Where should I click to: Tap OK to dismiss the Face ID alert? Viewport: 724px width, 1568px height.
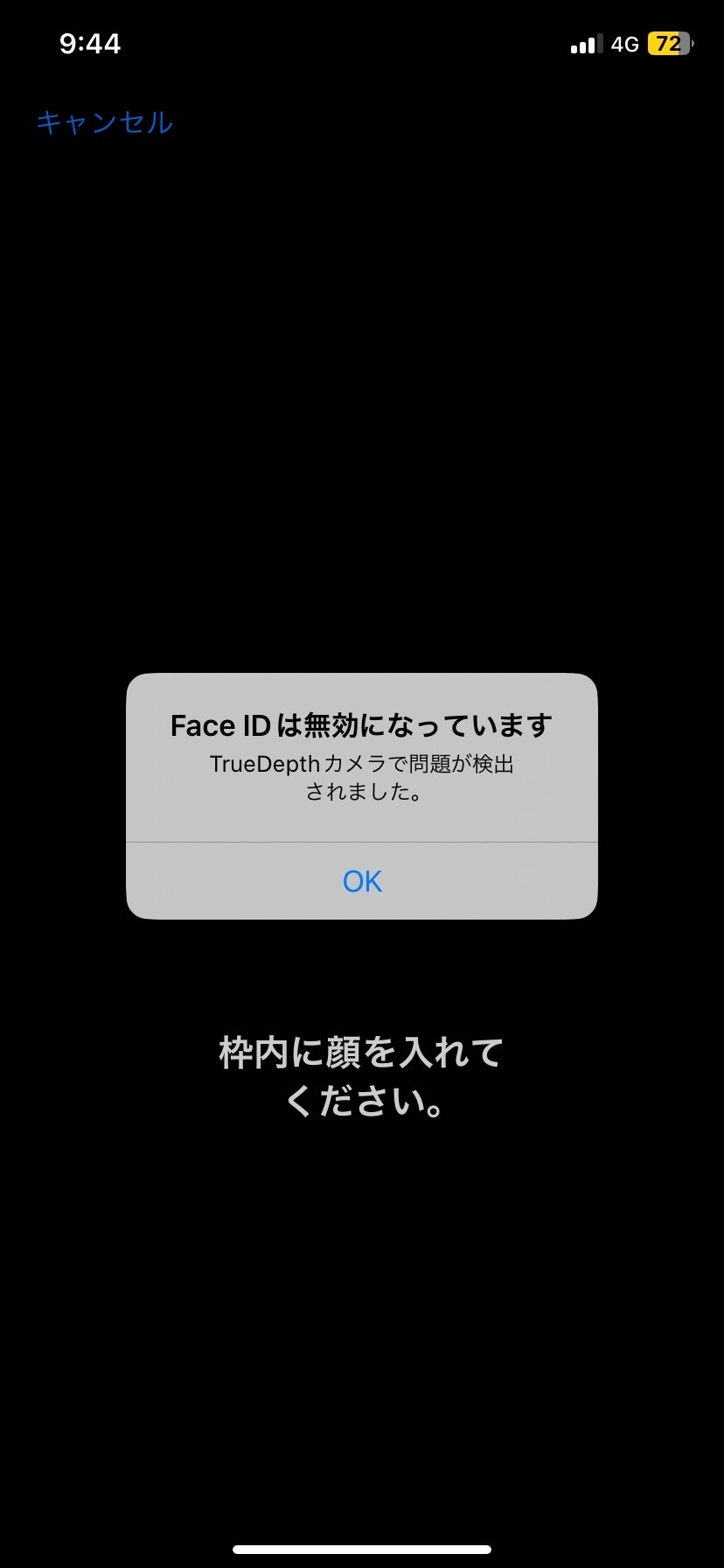362,881
